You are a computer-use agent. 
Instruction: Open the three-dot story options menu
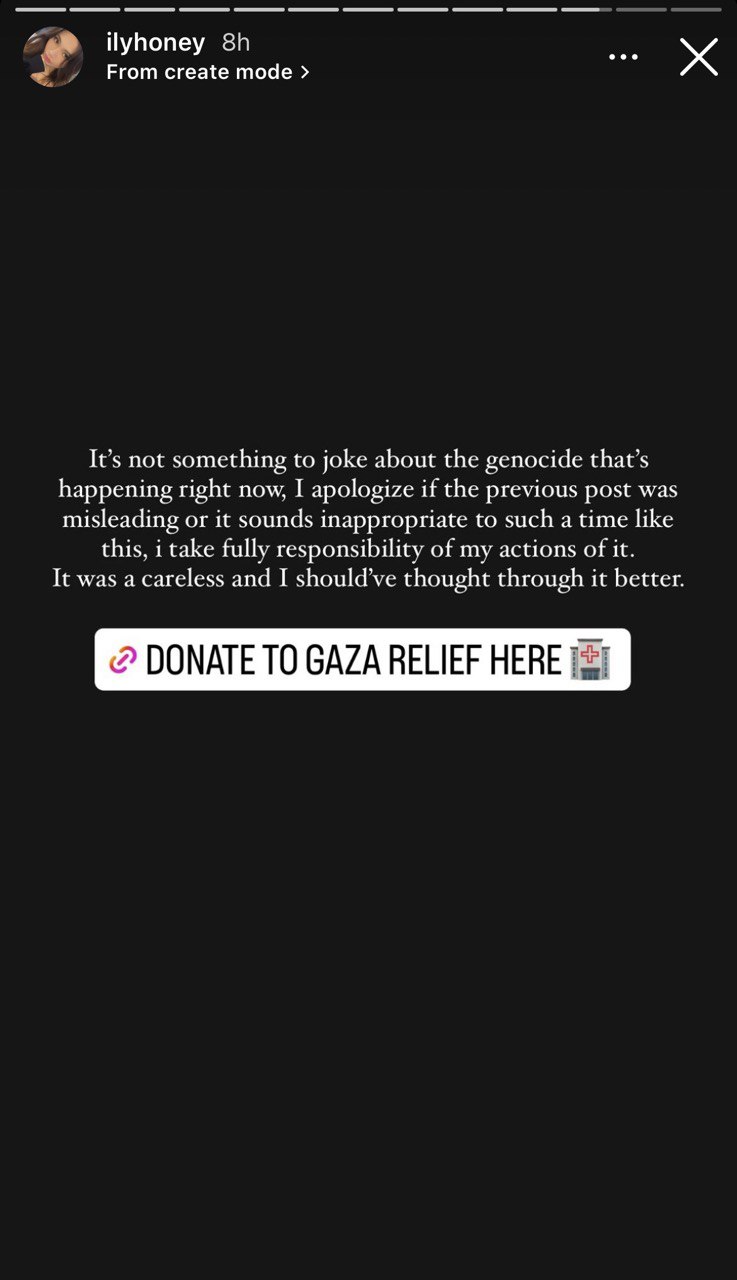[x=623, y=57]
